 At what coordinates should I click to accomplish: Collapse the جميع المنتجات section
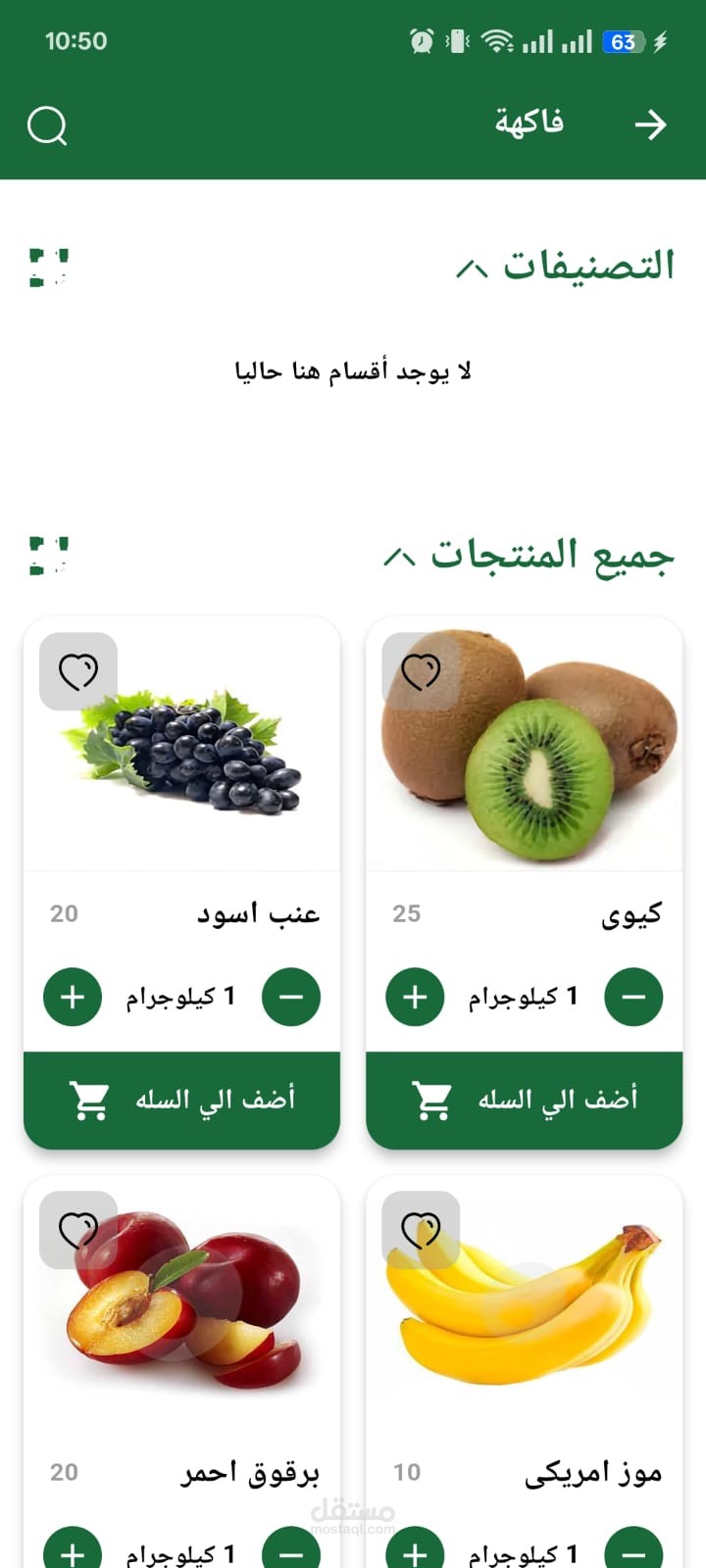pyautogui.click(x=399, y=557)
